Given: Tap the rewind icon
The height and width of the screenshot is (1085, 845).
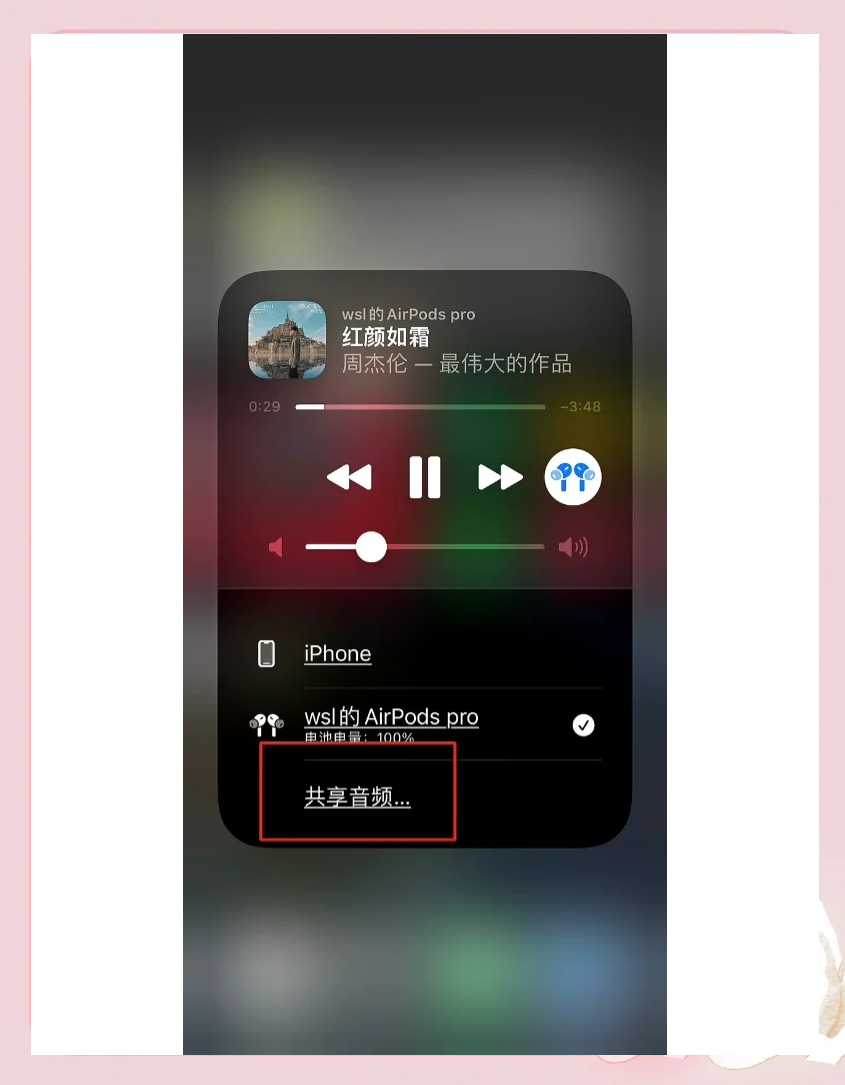Looking at the screenshot, I should 349,477.
